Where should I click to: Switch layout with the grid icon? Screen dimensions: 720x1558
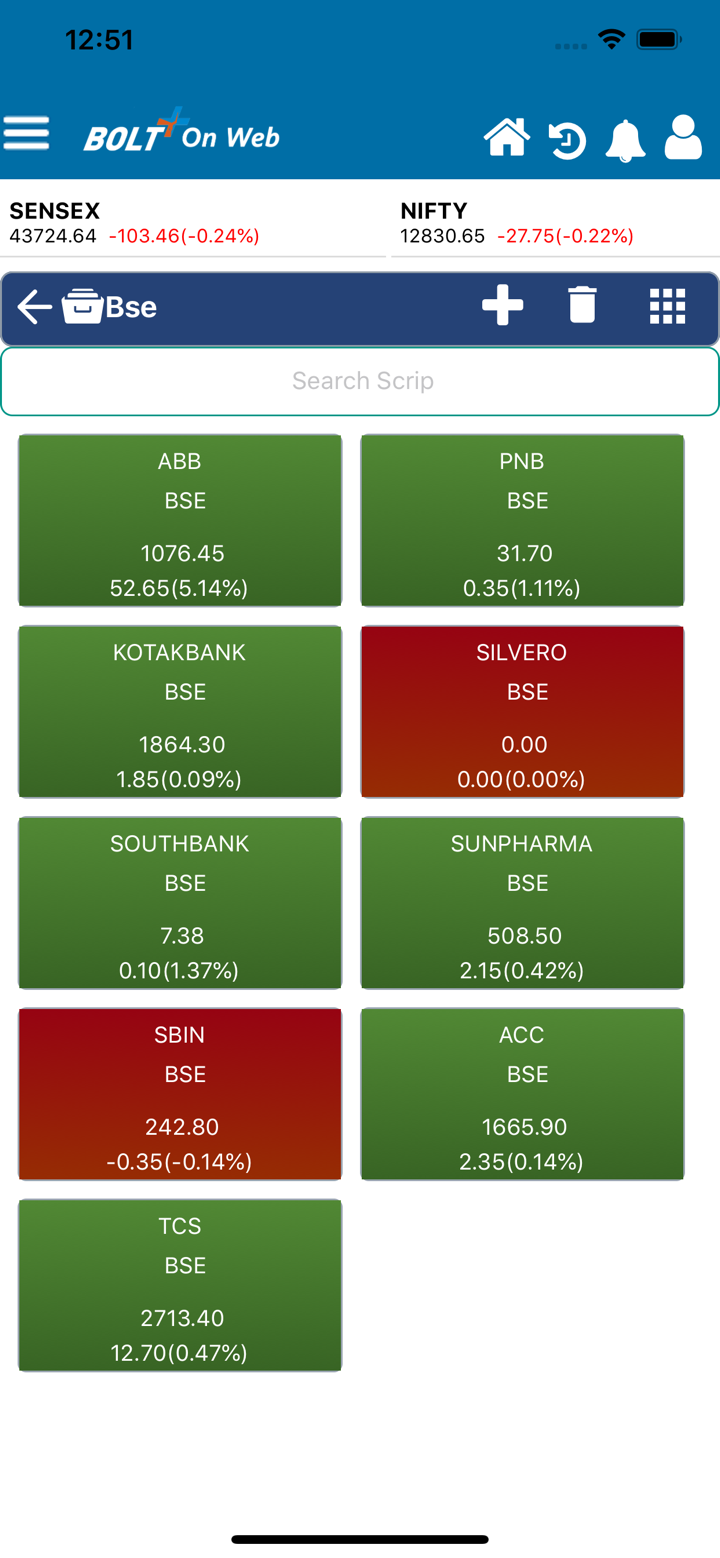tap(667, 306)
